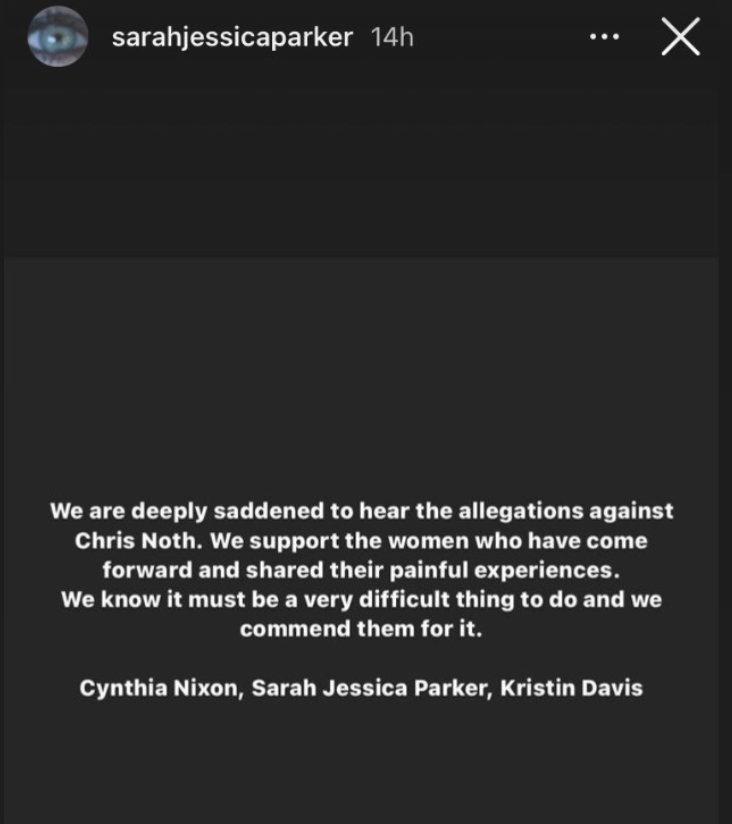Open the three-dot story options menu

pyautogui.click(x=605, y=38)
